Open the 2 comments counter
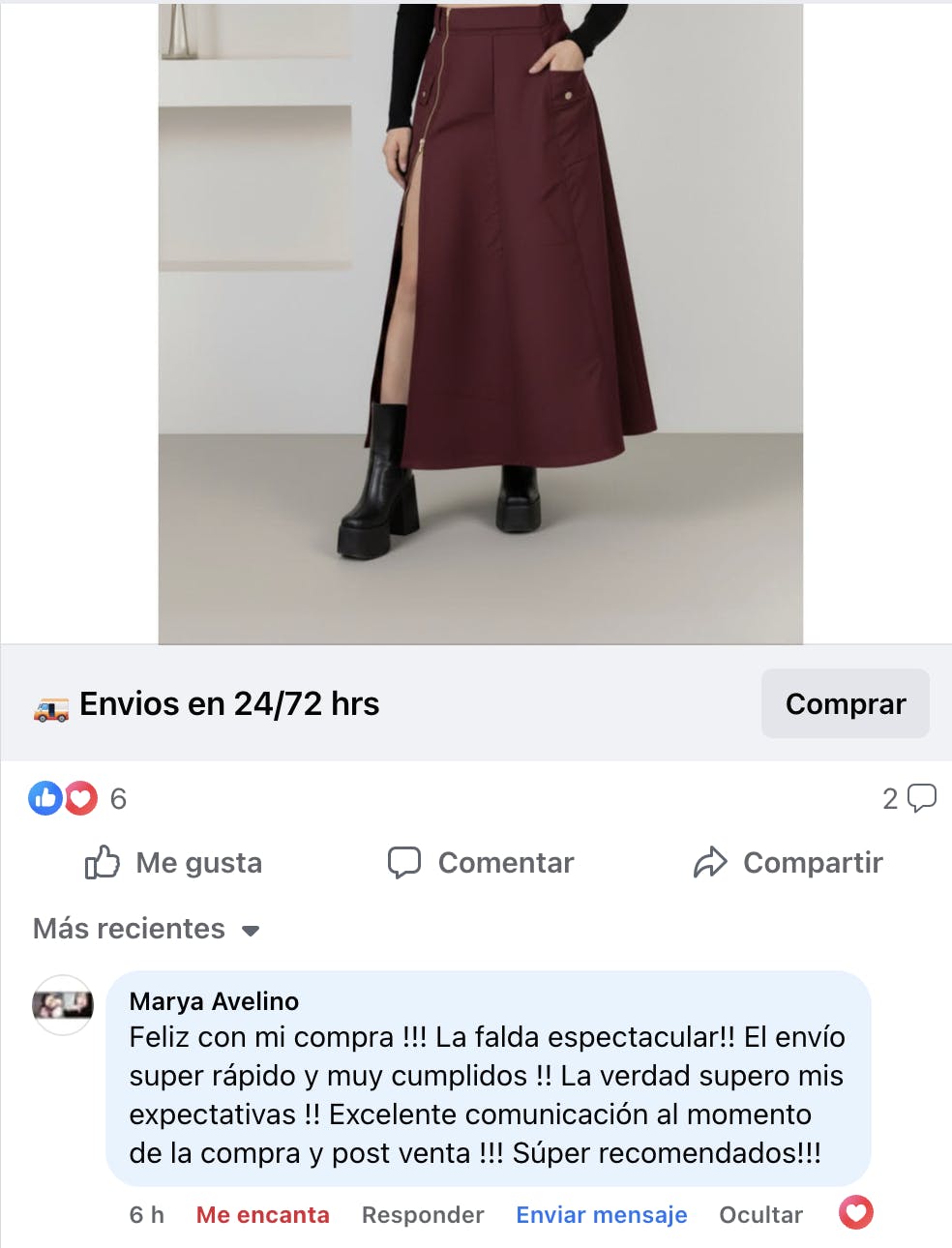 click(x=908, y=799)
